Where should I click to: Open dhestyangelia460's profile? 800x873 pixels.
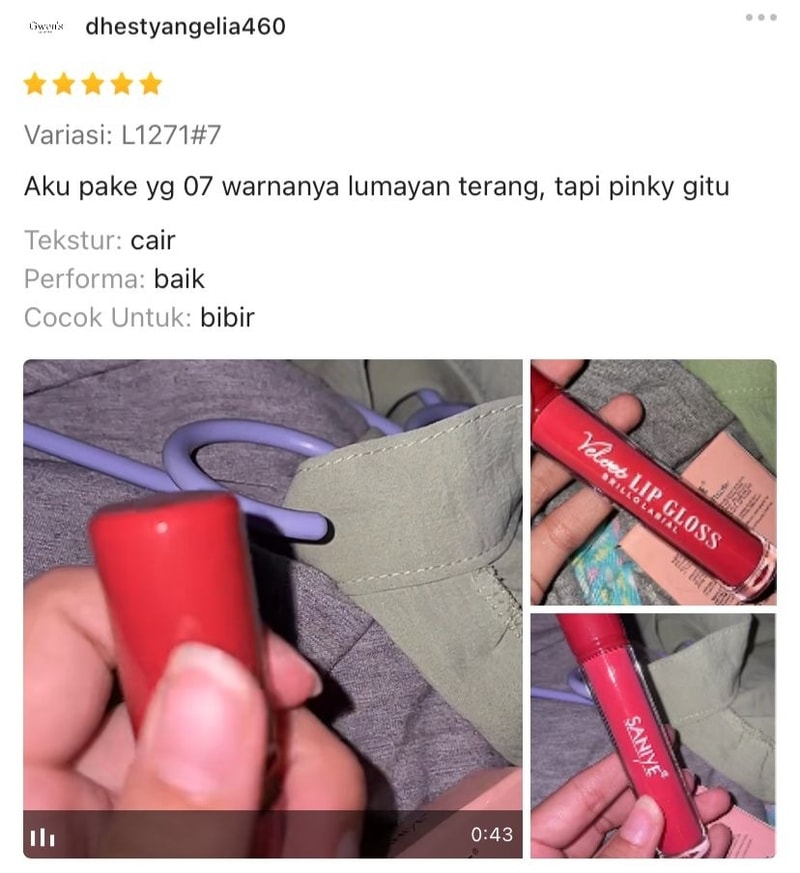pos(185,27)
